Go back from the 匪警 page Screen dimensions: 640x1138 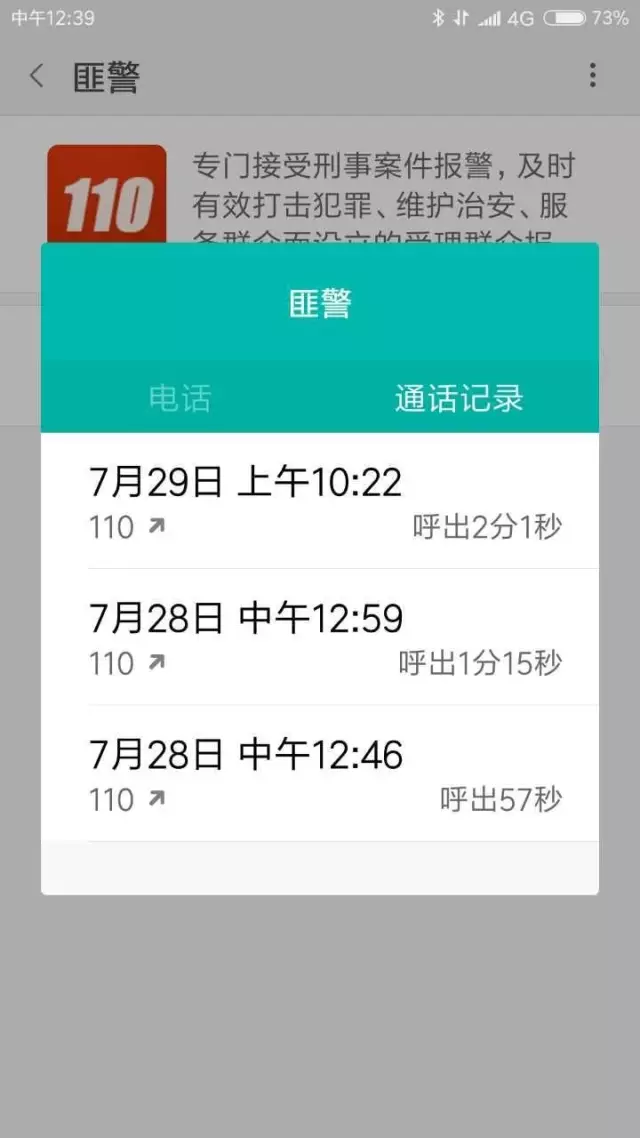click(x=37, y=76)
